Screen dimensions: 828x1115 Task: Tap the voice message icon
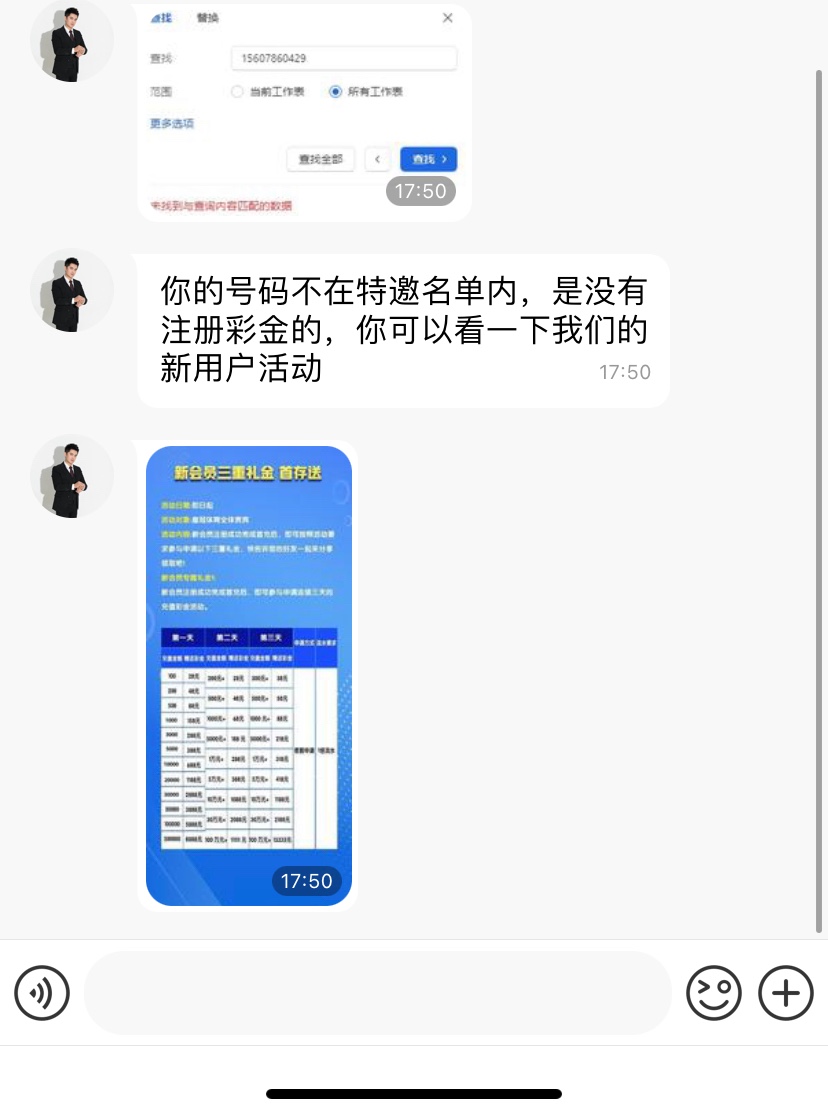pos(42,993)
